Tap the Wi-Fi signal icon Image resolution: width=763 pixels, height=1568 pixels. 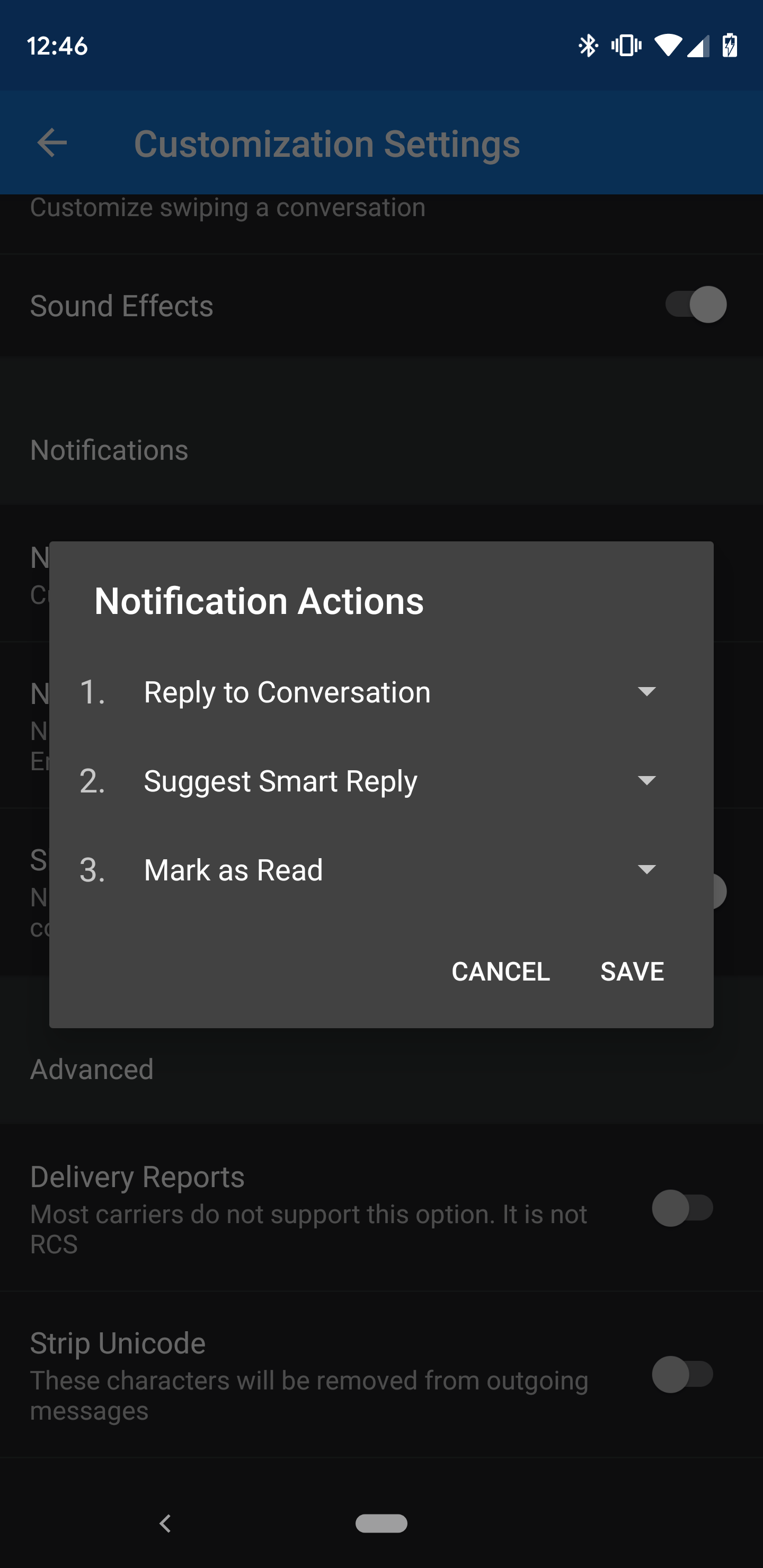[669, 45]
